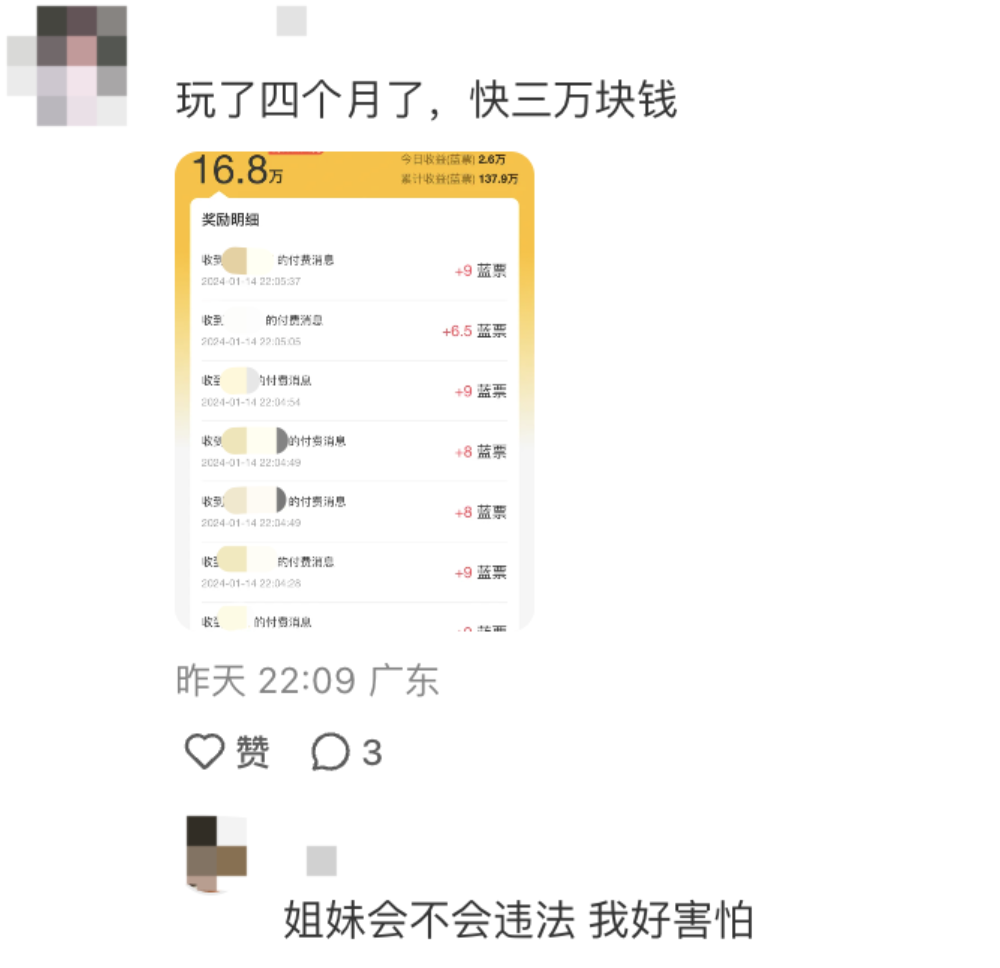Screen dimensions: 1000x968
Task: Open the profile avatar of the top commenter
Action: click(x=67, y=66)
